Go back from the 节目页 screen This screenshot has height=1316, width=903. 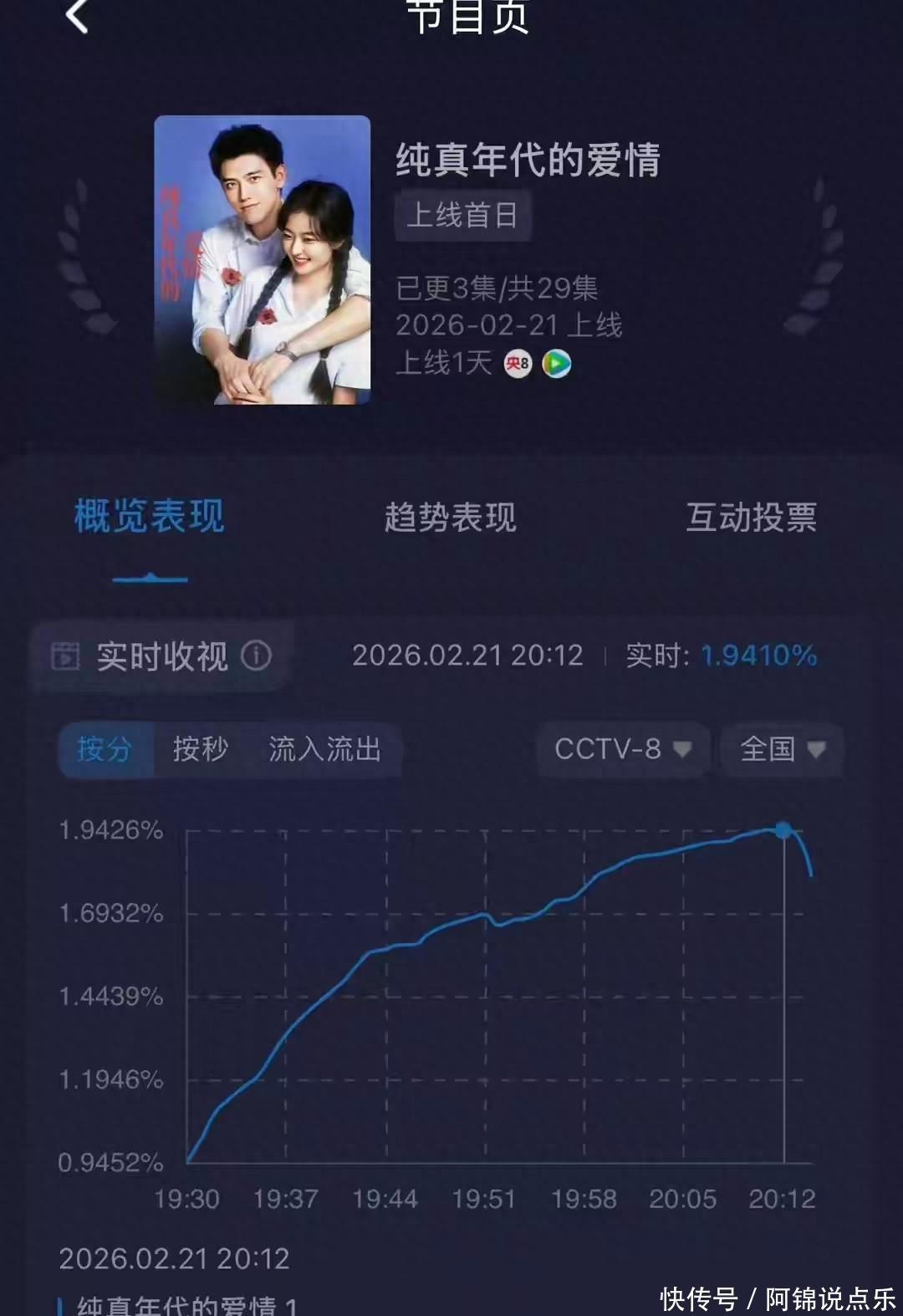tap(77, 17)
